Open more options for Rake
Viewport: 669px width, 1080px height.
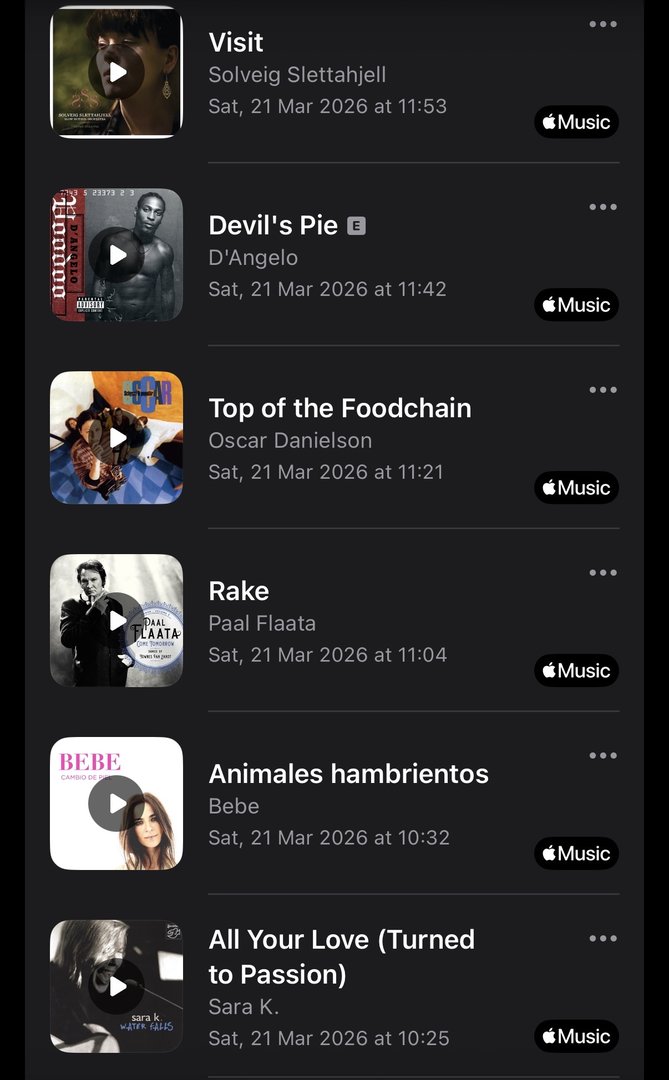pyautogui.click(x=603, y=573)
